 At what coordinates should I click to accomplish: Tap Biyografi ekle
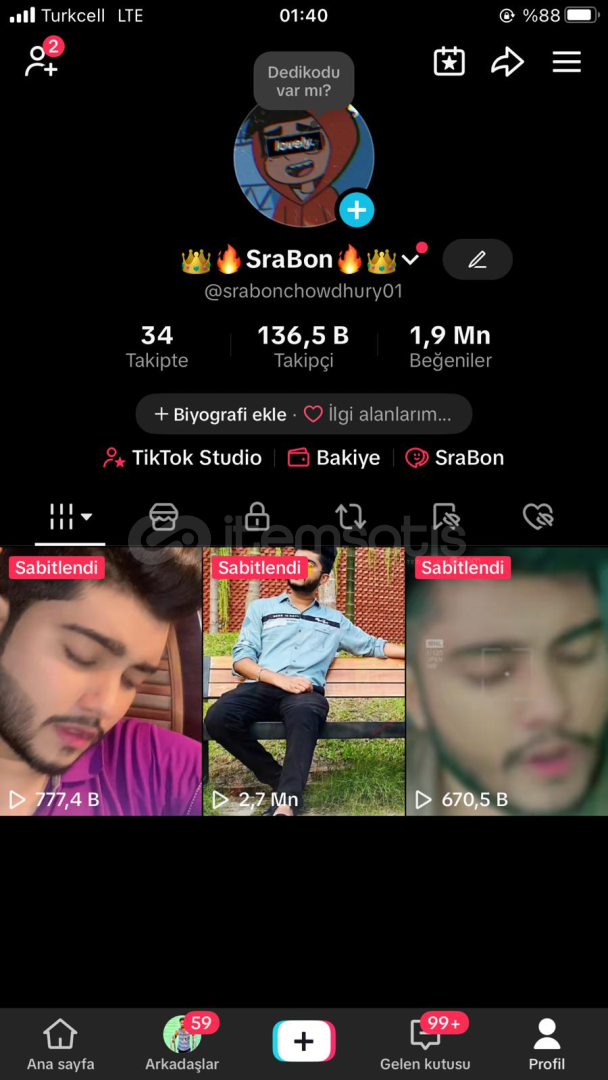click(x=220, y=414)
